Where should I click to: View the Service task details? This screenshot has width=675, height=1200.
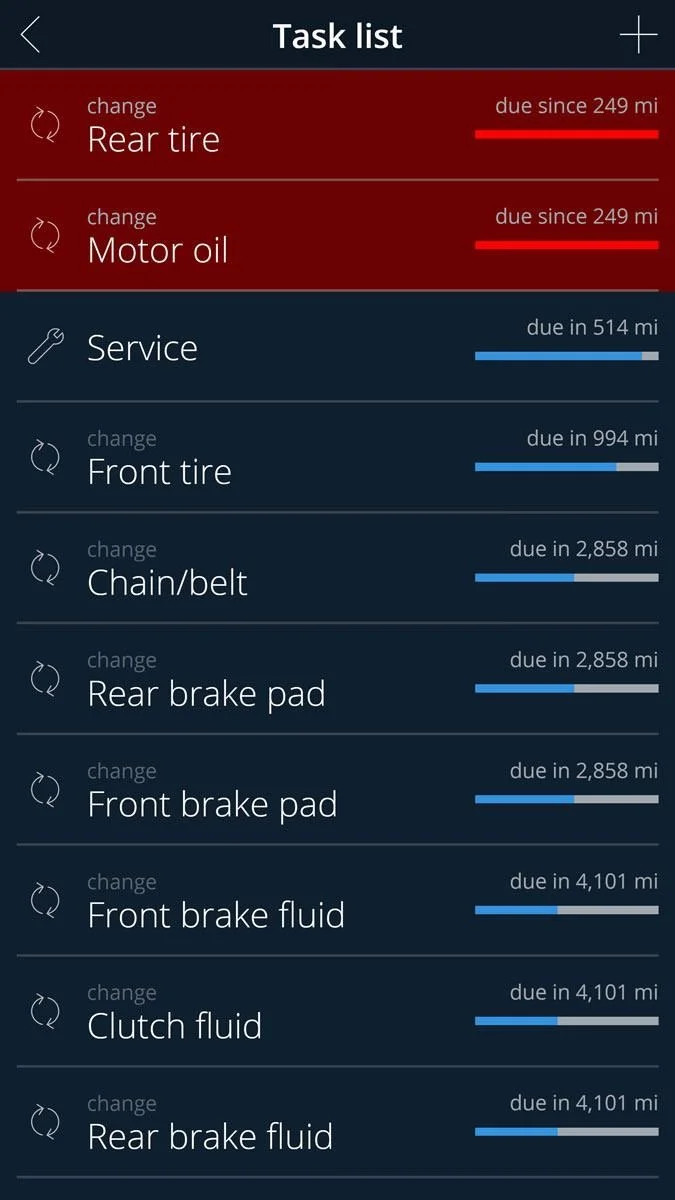337,347
